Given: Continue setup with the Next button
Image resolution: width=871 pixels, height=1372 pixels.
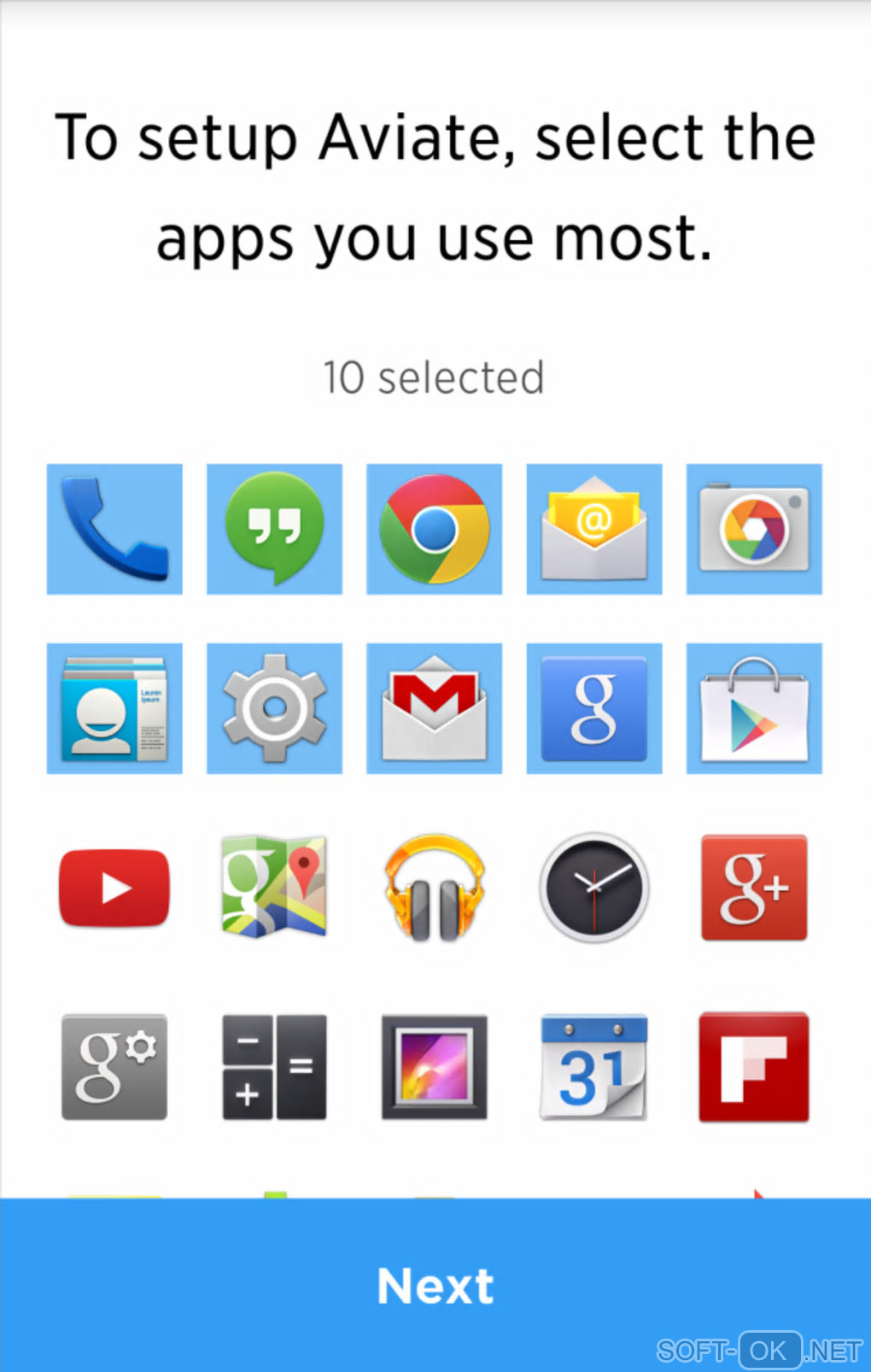Looking at the screenshot, I should 435,1285.
